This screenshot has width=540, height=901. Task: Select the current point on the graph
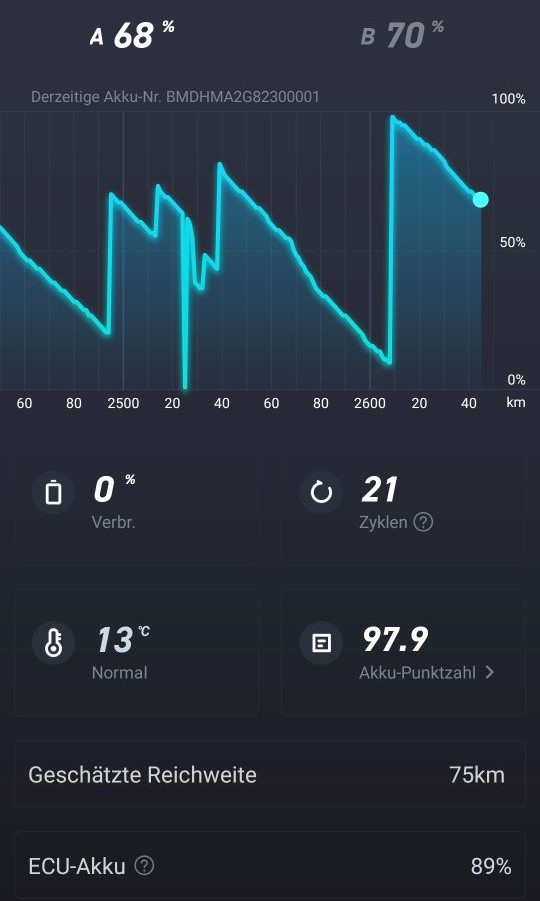481,199
